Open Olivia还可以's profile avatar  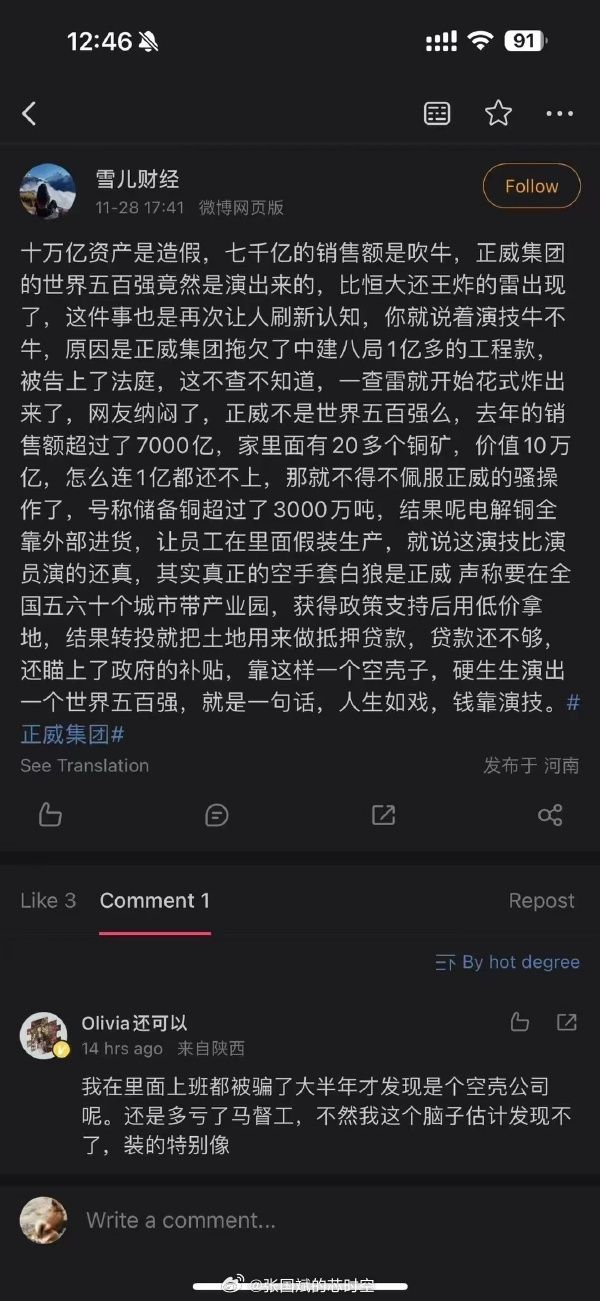tap(44, 1034)
